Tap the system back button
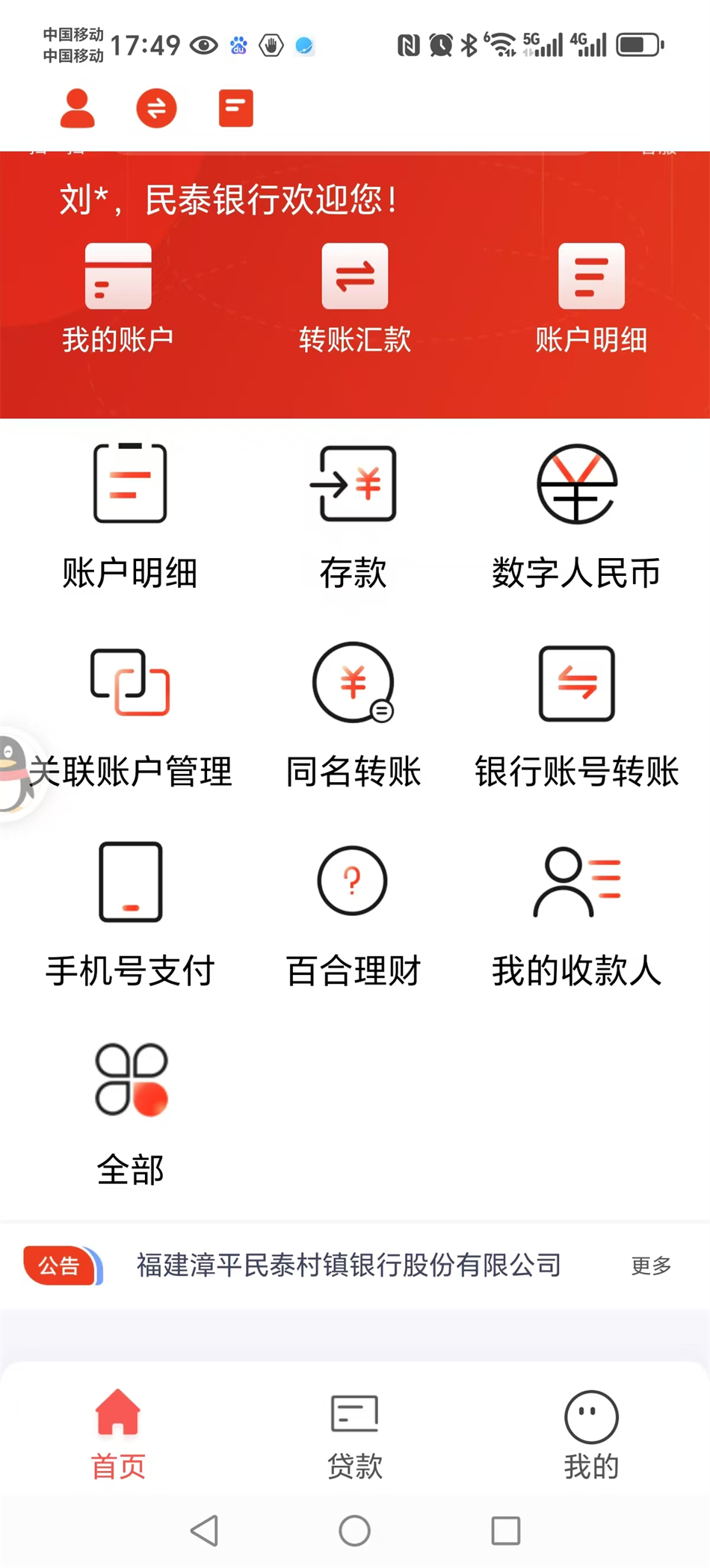Viewport: 710px width, 1568px height. click(x=204, y=1531)
